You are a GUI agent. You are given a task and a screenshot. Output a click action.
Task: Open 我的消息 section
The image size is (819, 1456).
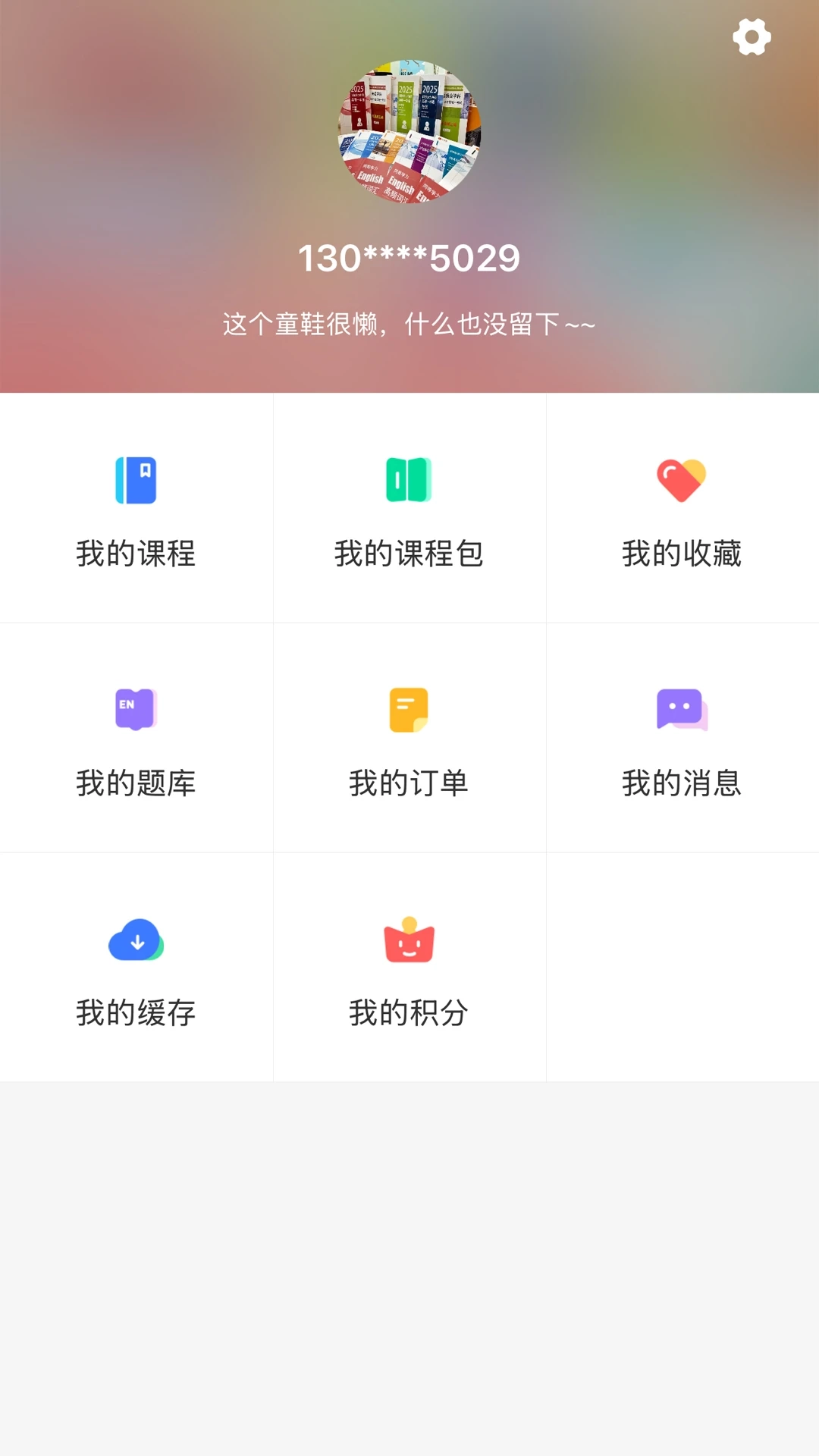pyautogui.click(x=681, y=785)
